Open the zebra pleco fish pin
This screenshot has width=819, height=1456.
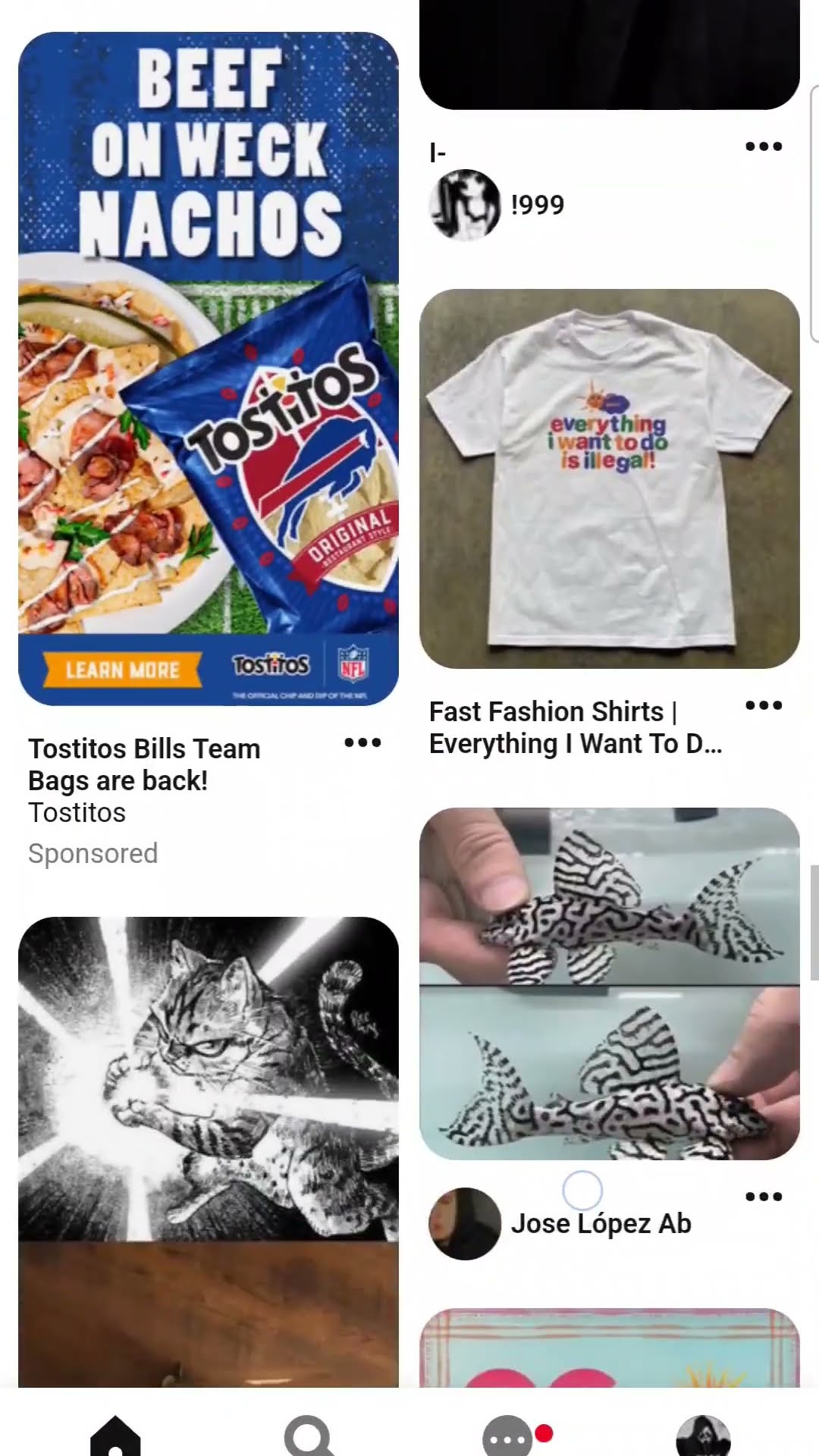click(x=609, y=983)
